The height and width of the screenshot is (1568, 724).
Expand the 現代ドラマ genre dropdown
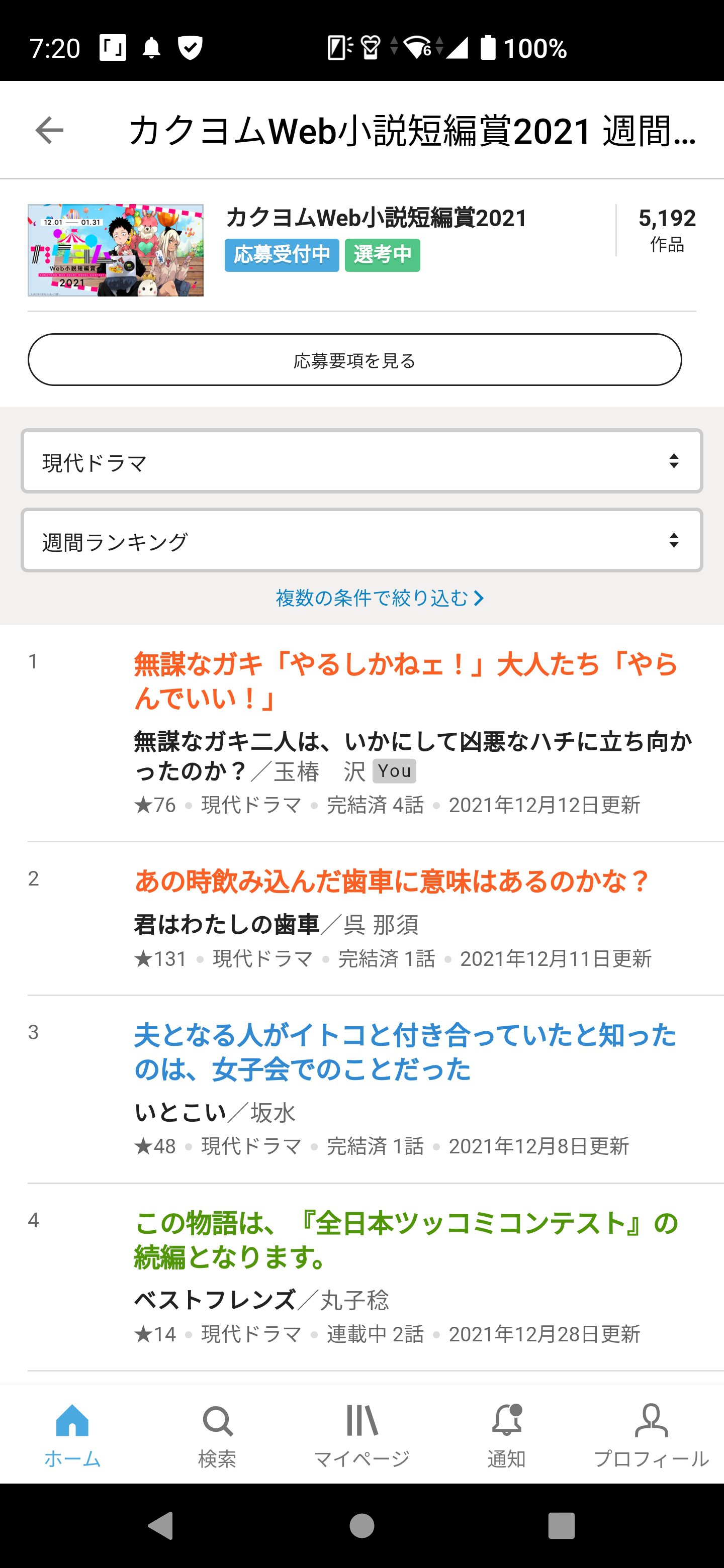[x=361, y=461]
